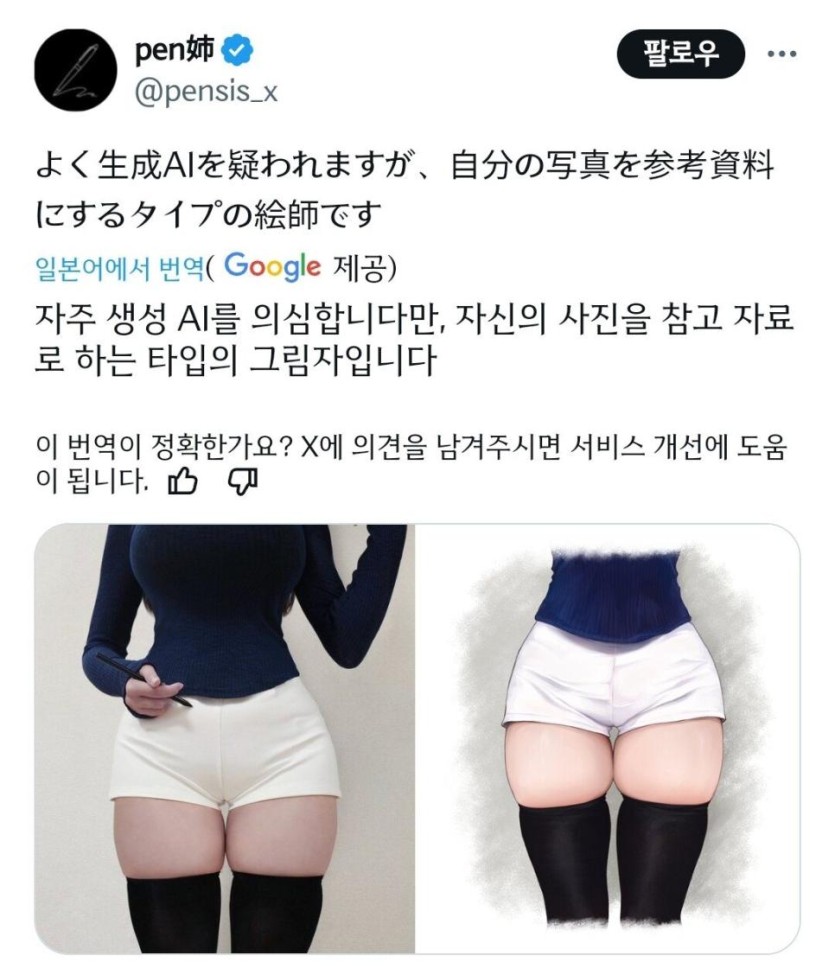Image resolution: width=835 pixels, height=975 pixels.
Task: Tap the 일본어에서 번역 translation link
Action: 118,267
